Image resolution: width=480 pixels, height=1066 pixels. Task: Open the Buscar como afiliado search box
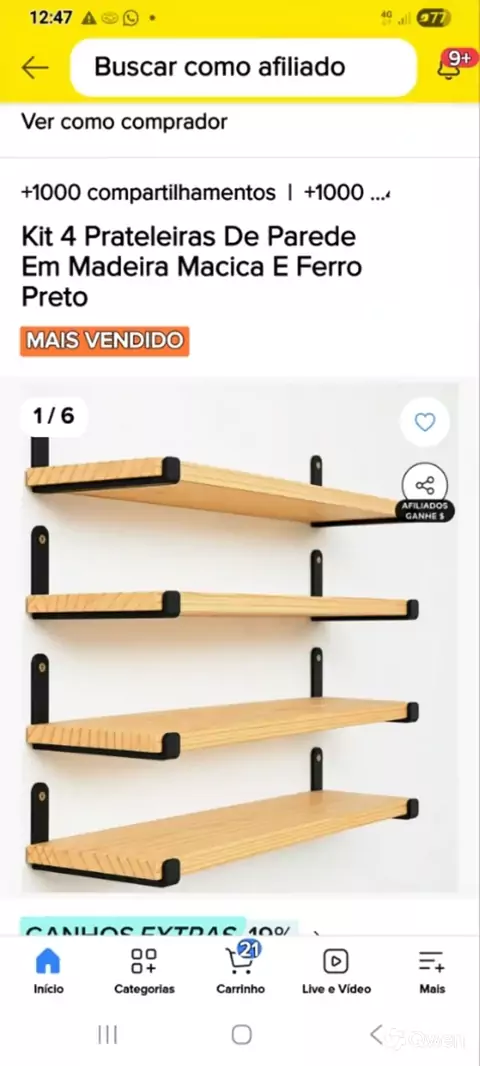click(243, 67)
